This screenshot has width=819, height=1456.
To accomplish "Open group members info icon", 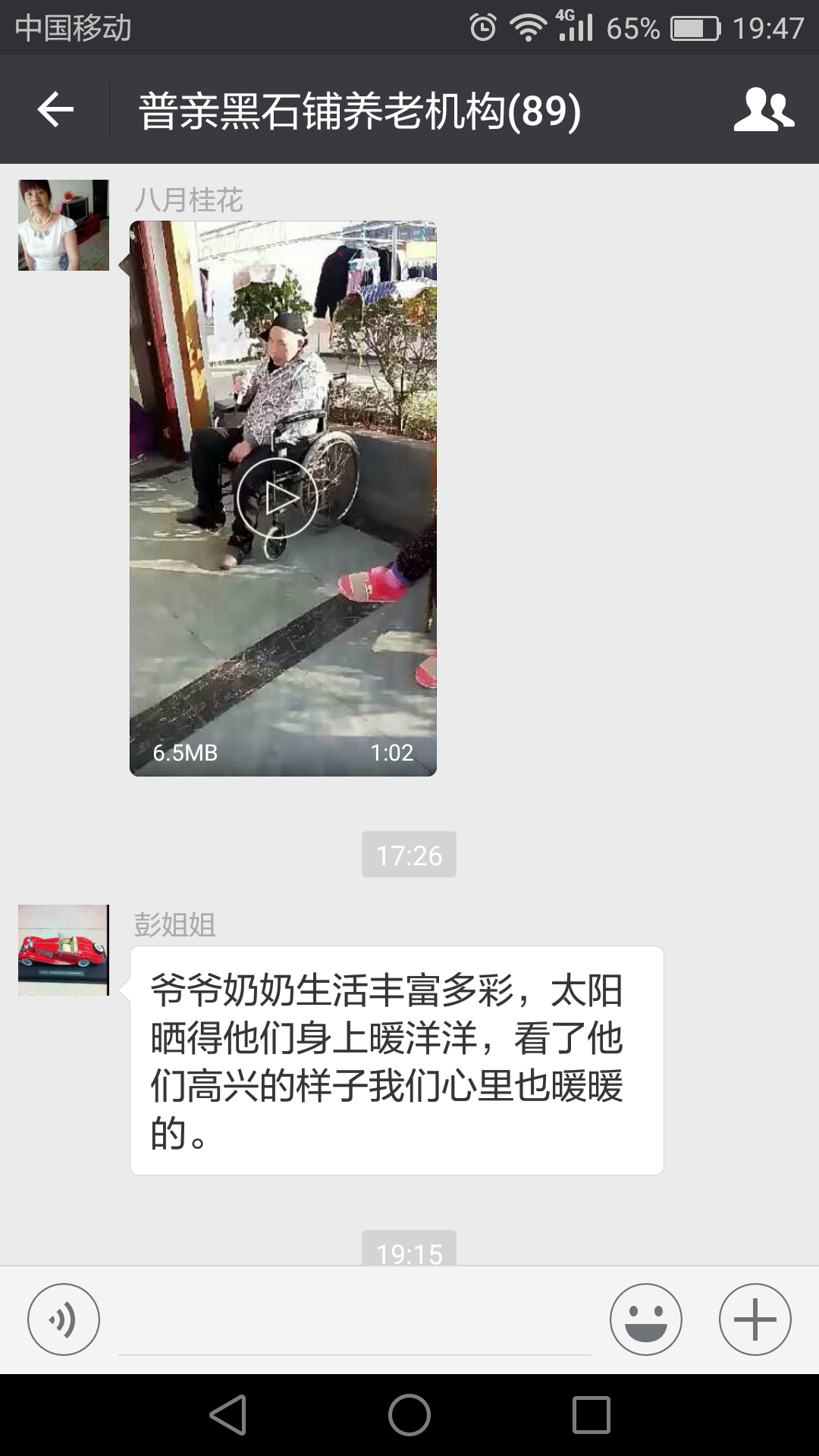I will coord(764,110).
